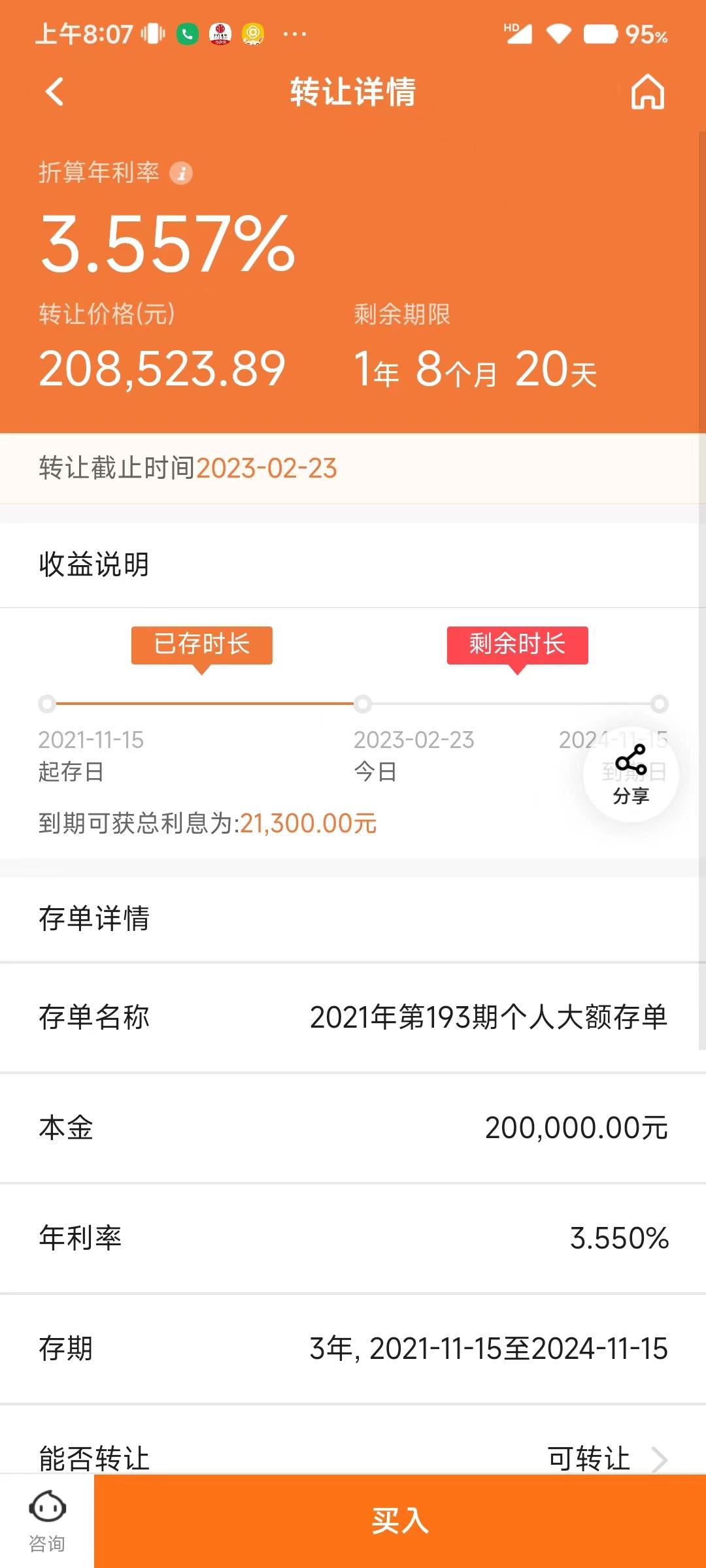Share via the floating 分享 button
Image resolution: width=706 pixels, height=1568 pixels.
[631, 774]
